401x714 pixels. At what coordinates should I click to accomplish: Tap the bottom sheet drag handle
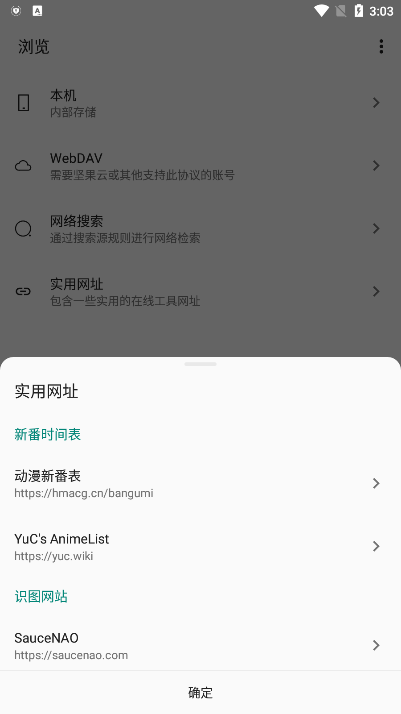coord(200,364)
